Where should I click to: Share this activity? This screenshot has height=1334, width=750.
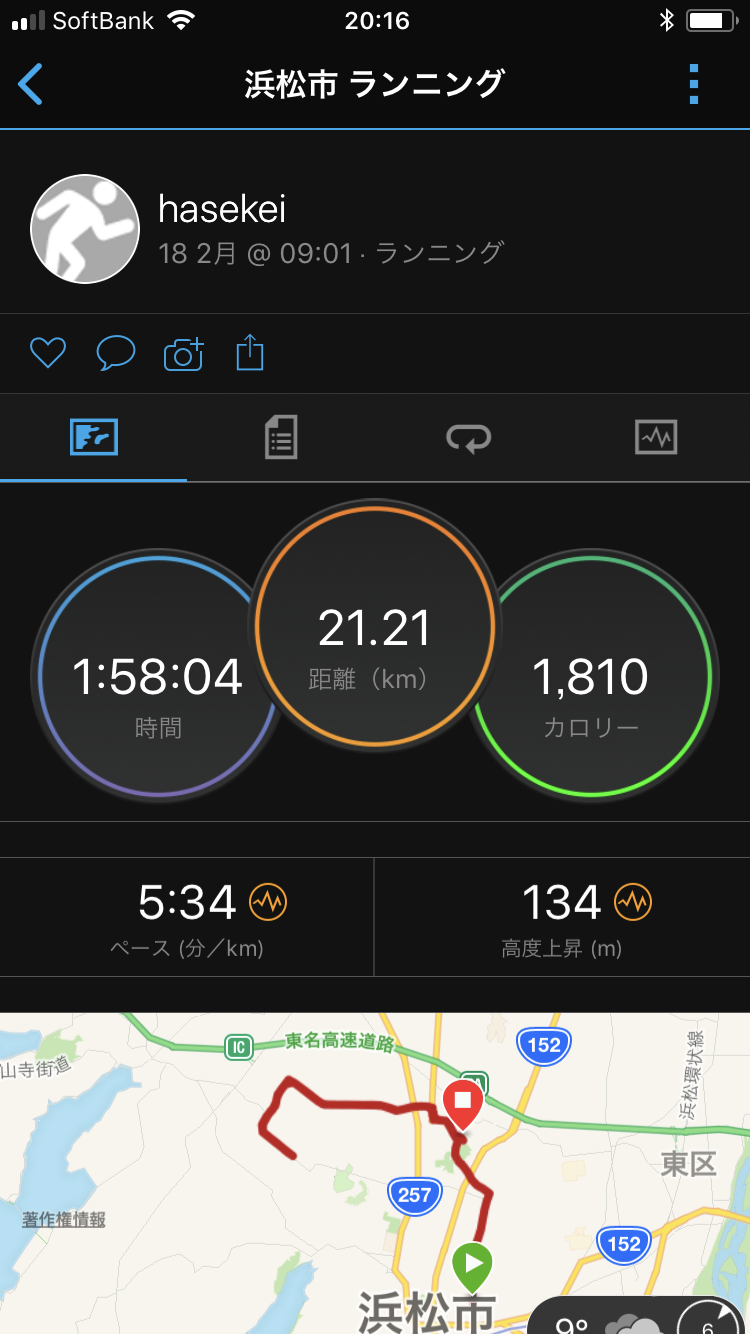[250, 353]
